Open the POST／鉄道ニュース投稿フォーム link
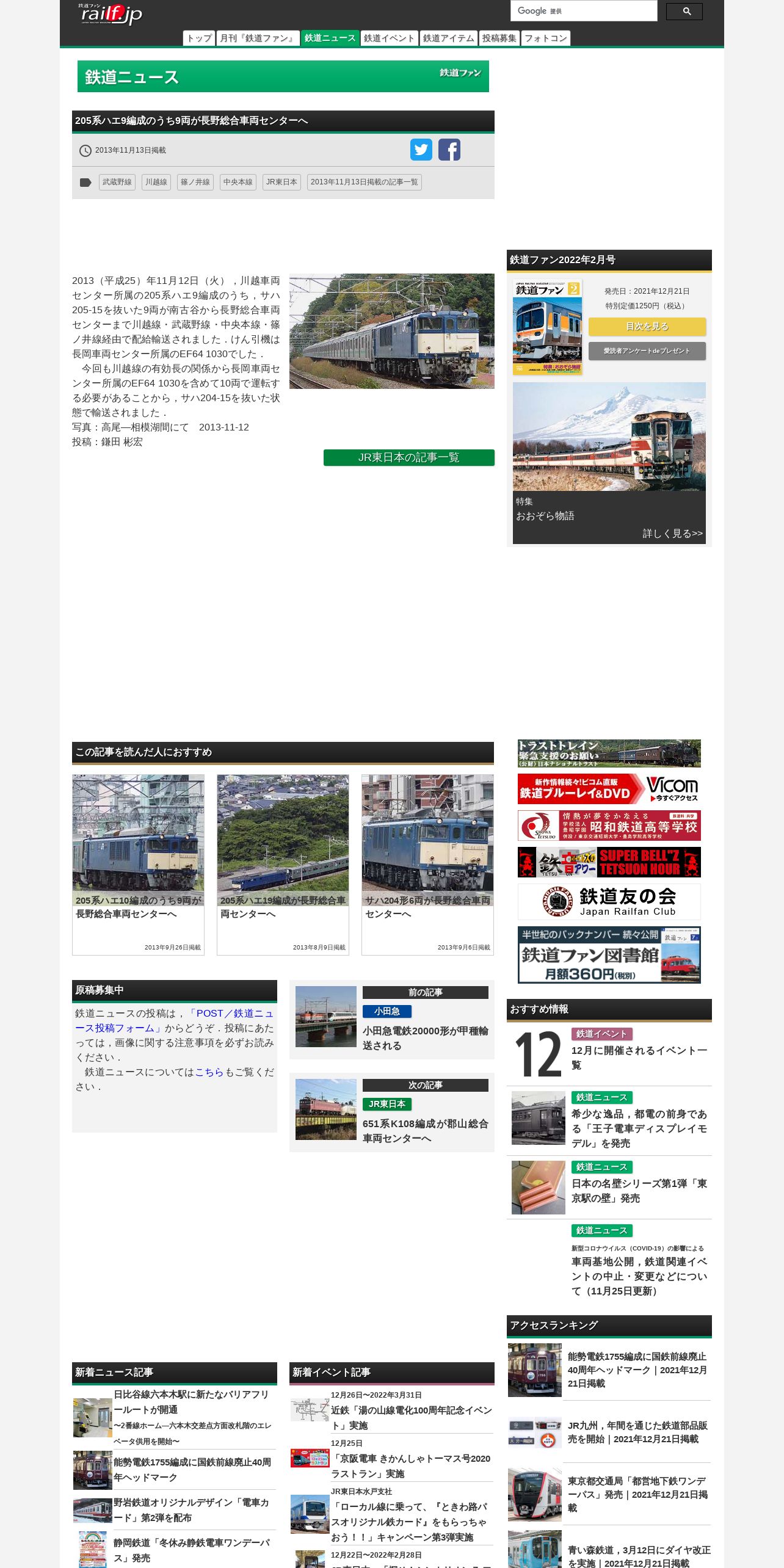The height and width of the screenshot is (1568, 784). pos(174,1021)
